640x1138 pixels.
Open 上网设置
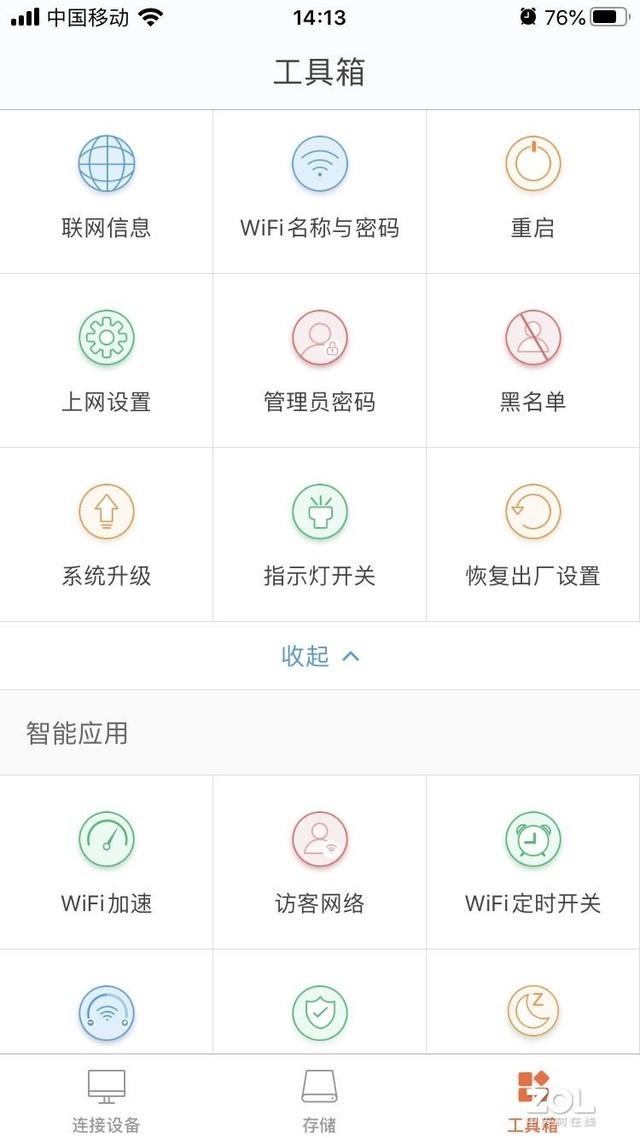(x=106, y=361)
